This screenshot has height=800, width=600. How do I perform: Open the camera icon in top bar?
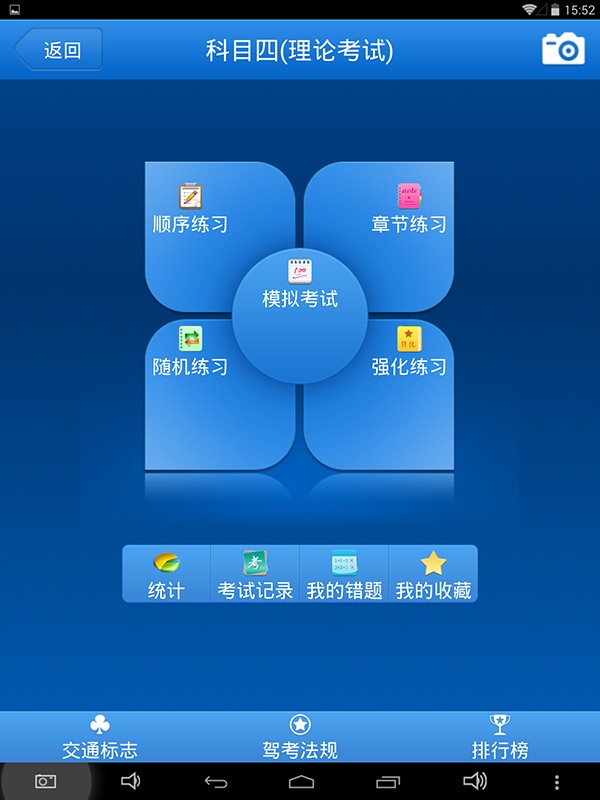pos(563,49)
